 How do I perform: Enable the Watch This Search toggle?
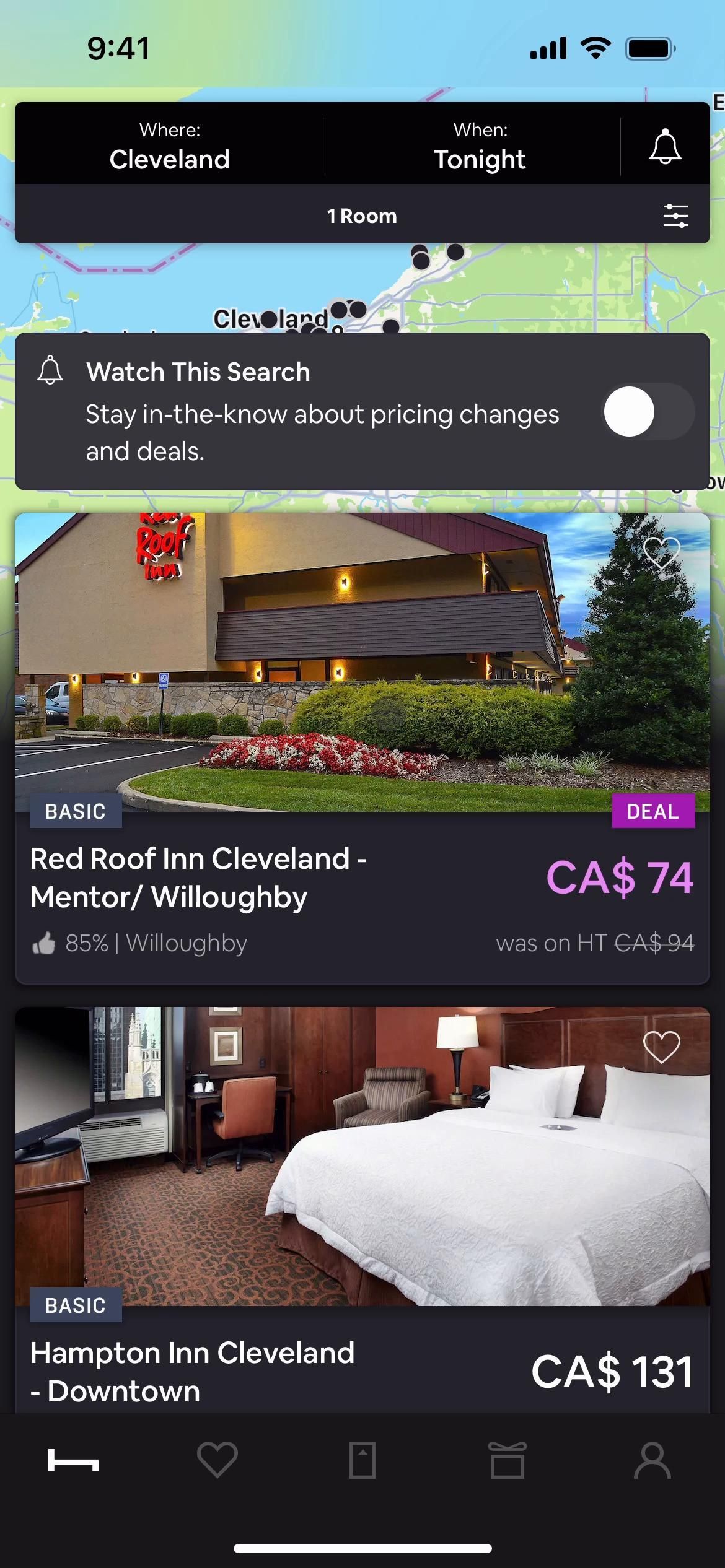point(648,412)
